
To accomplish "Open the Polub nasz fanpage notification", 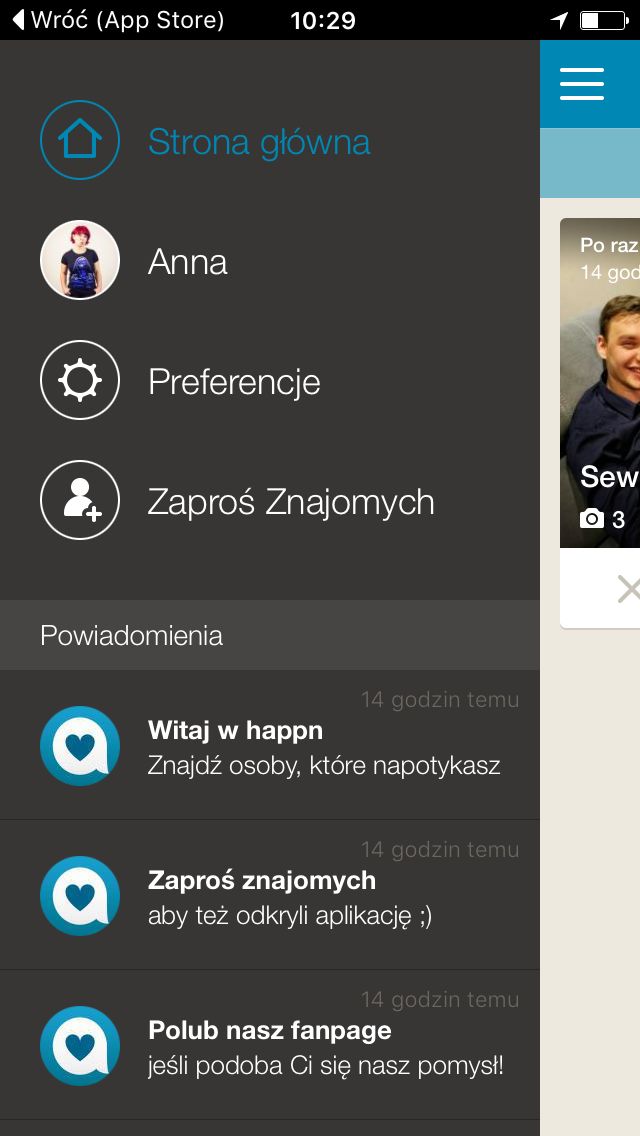I will tap(270, 1045).
